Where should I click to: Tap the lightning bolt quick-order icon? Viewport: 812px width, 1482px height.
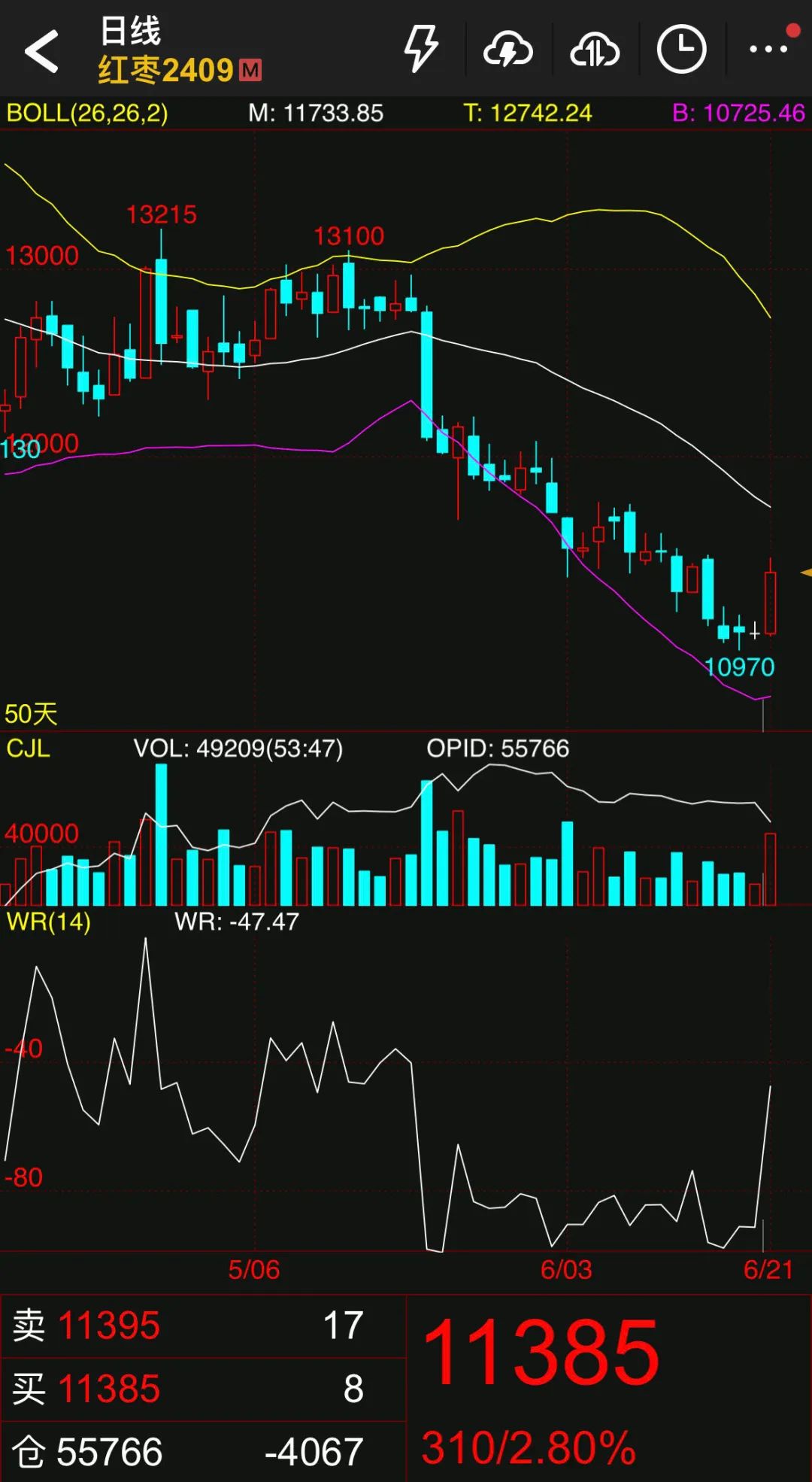click(420, 50)
